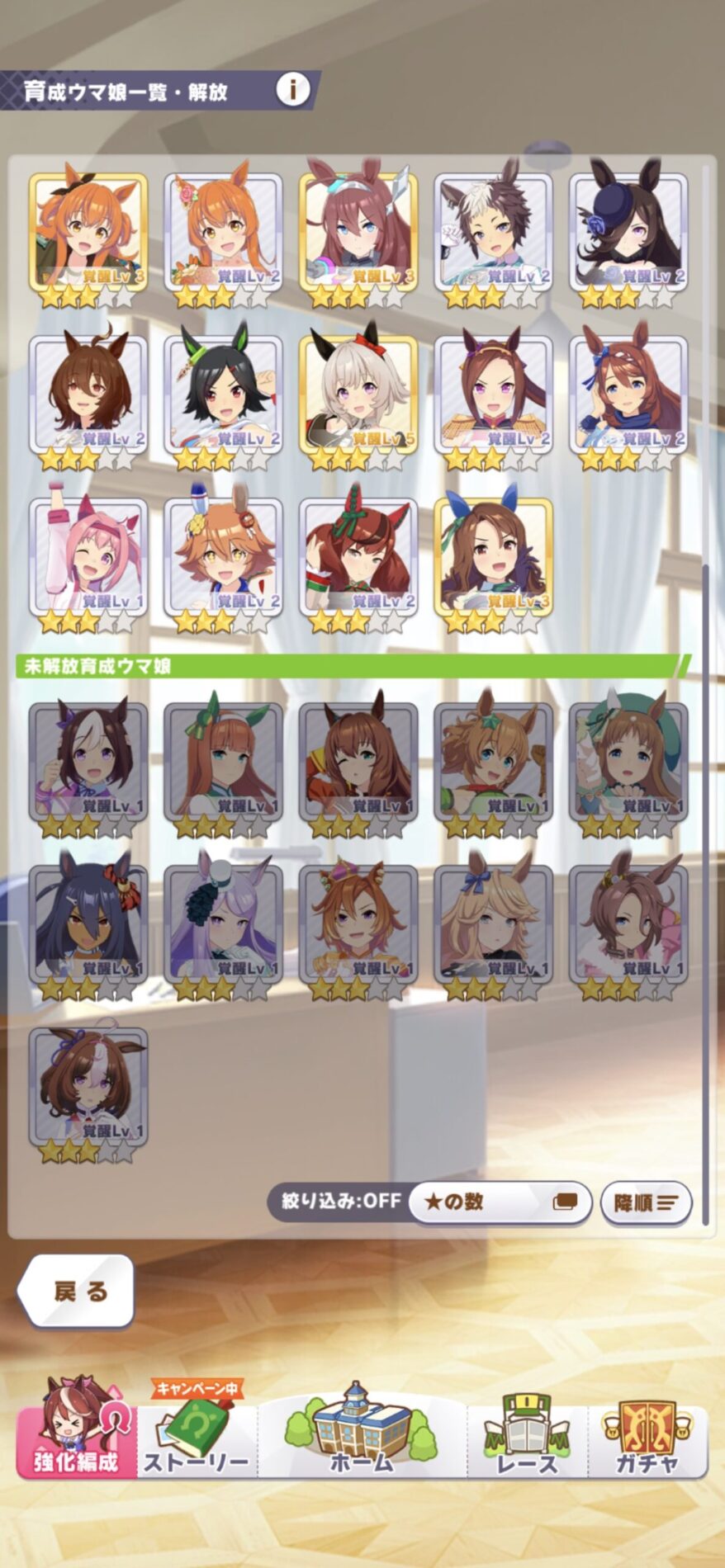This screenshot has height=1568, width=725.
Task: Open the locked girl with green beret
Action: click(x=628, y=763)
